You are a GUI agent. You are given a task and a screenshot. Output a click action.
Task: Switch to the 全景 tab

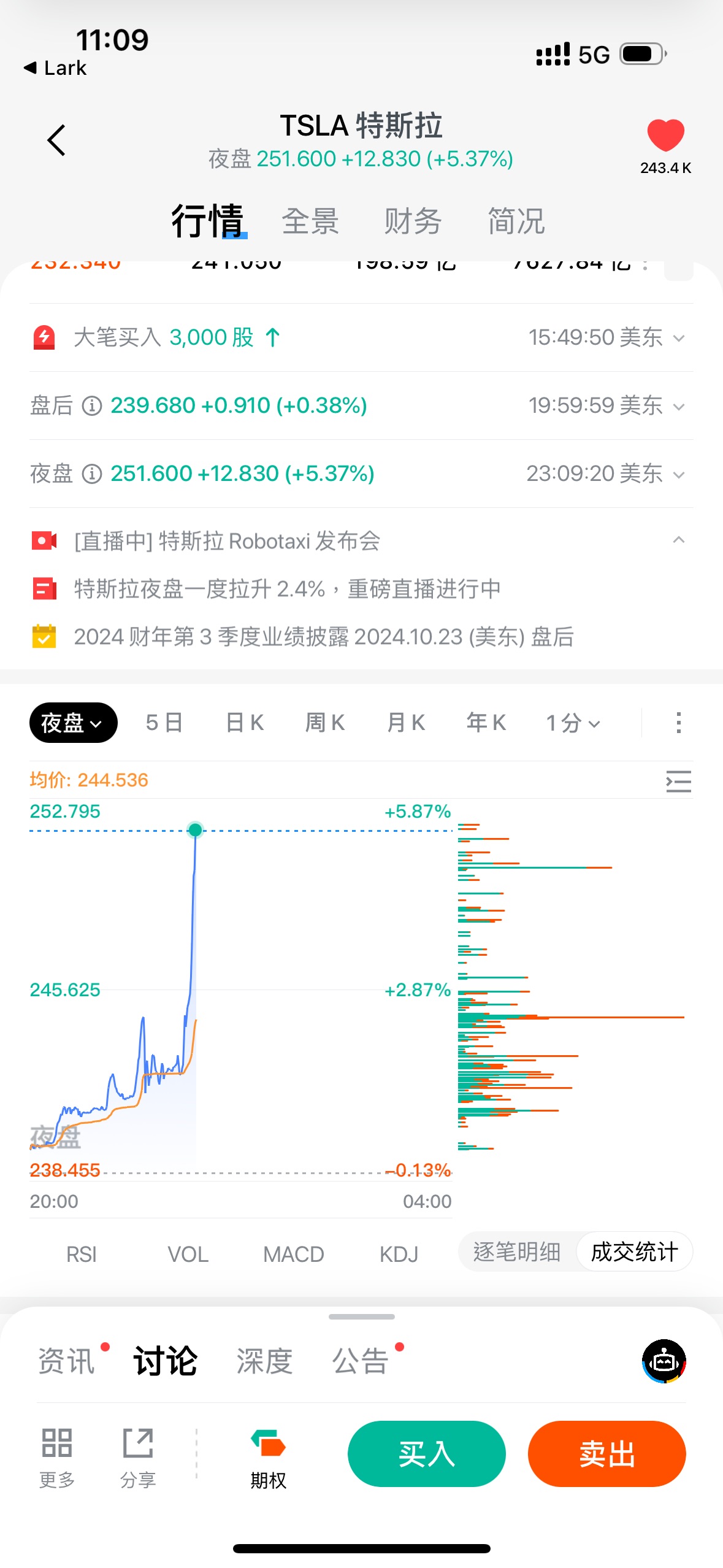click(x=310, y=221)
